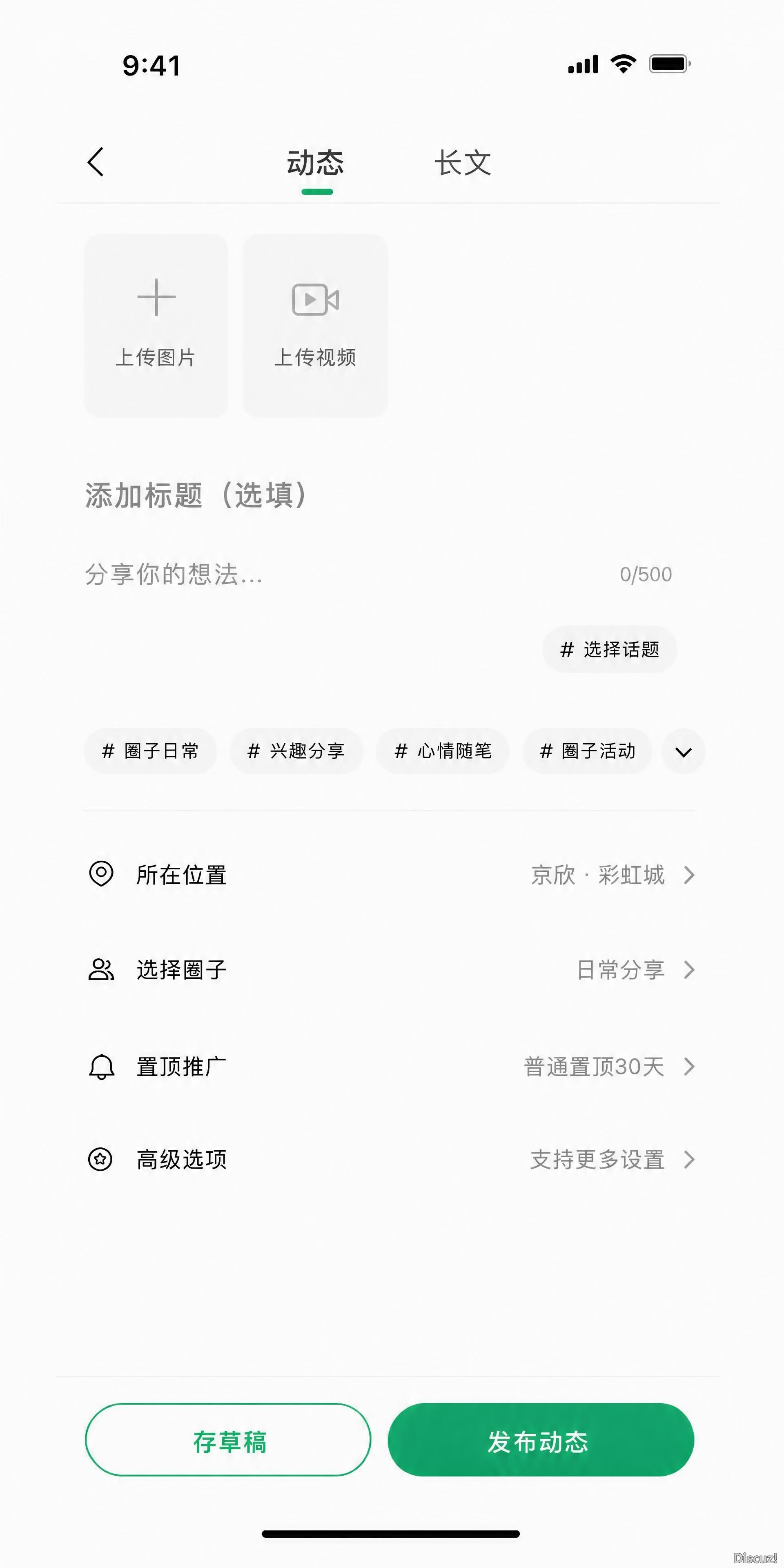Select the # 心情随笔 topic chip

[443, 751]
